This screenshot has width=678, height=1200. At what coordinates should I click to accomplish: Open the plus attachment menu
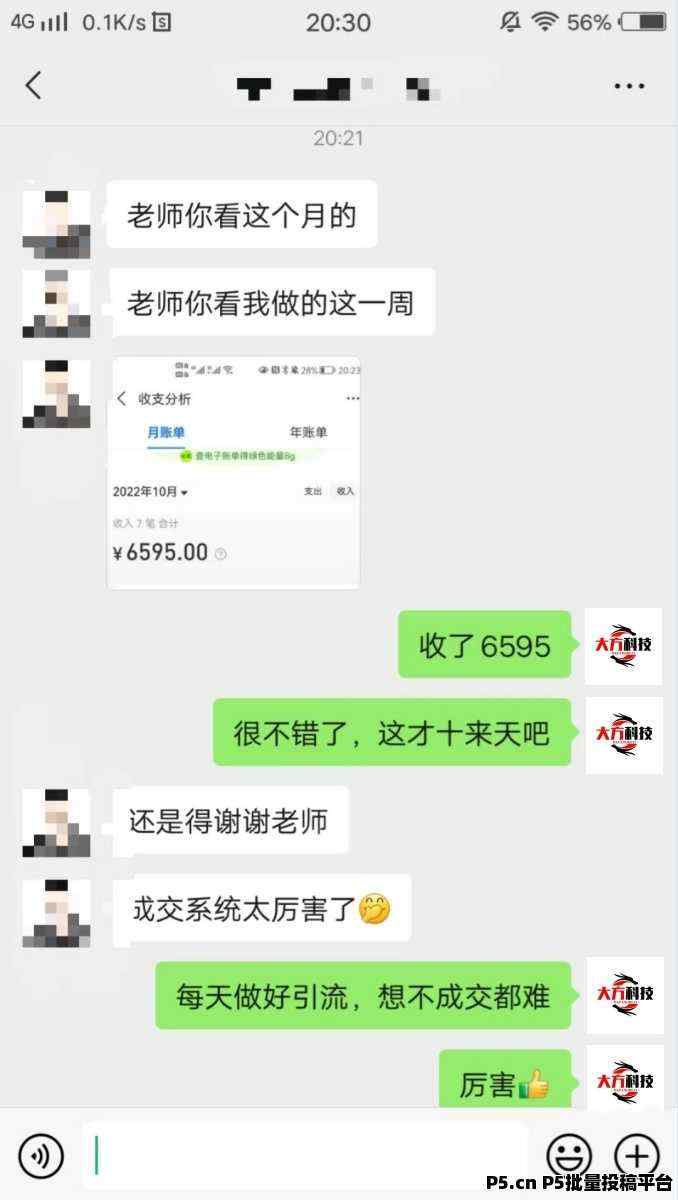(637, 1156)
